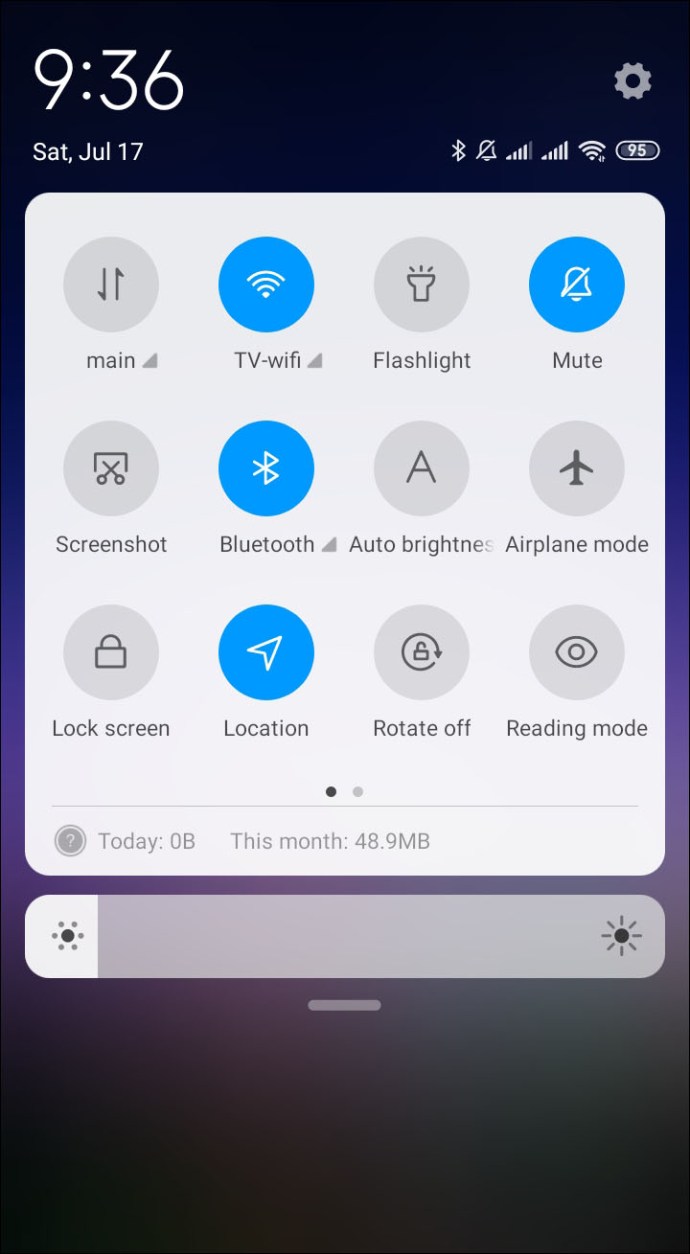Open settings via the gear icon
This screenshot has height=1254, width=690.
pyautogui.click(x=633, y=80)
